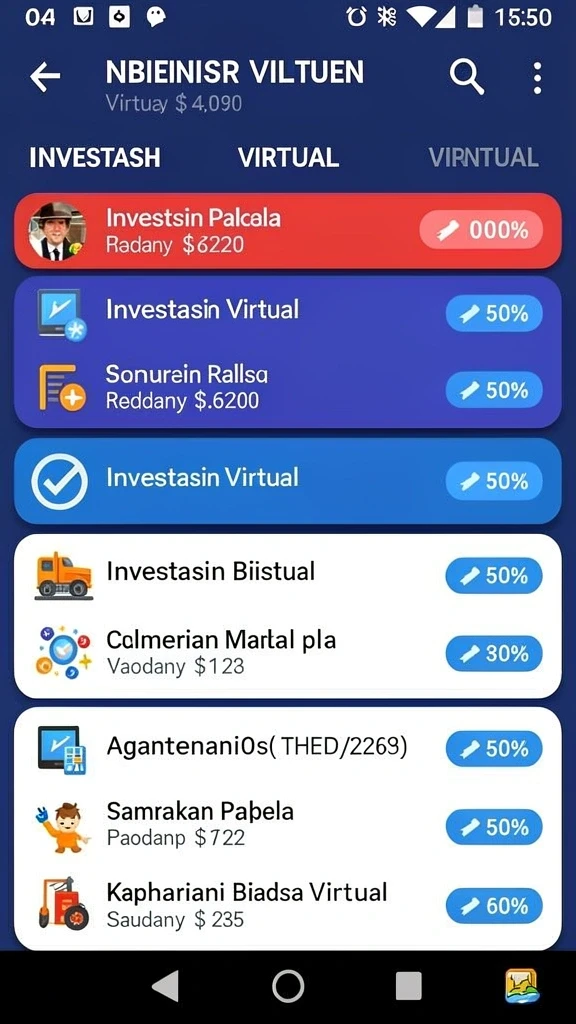Open the Sonurein Rallsa row
Screen dimensions: 576x1024
pyautogui.click(x=287, y=389)
